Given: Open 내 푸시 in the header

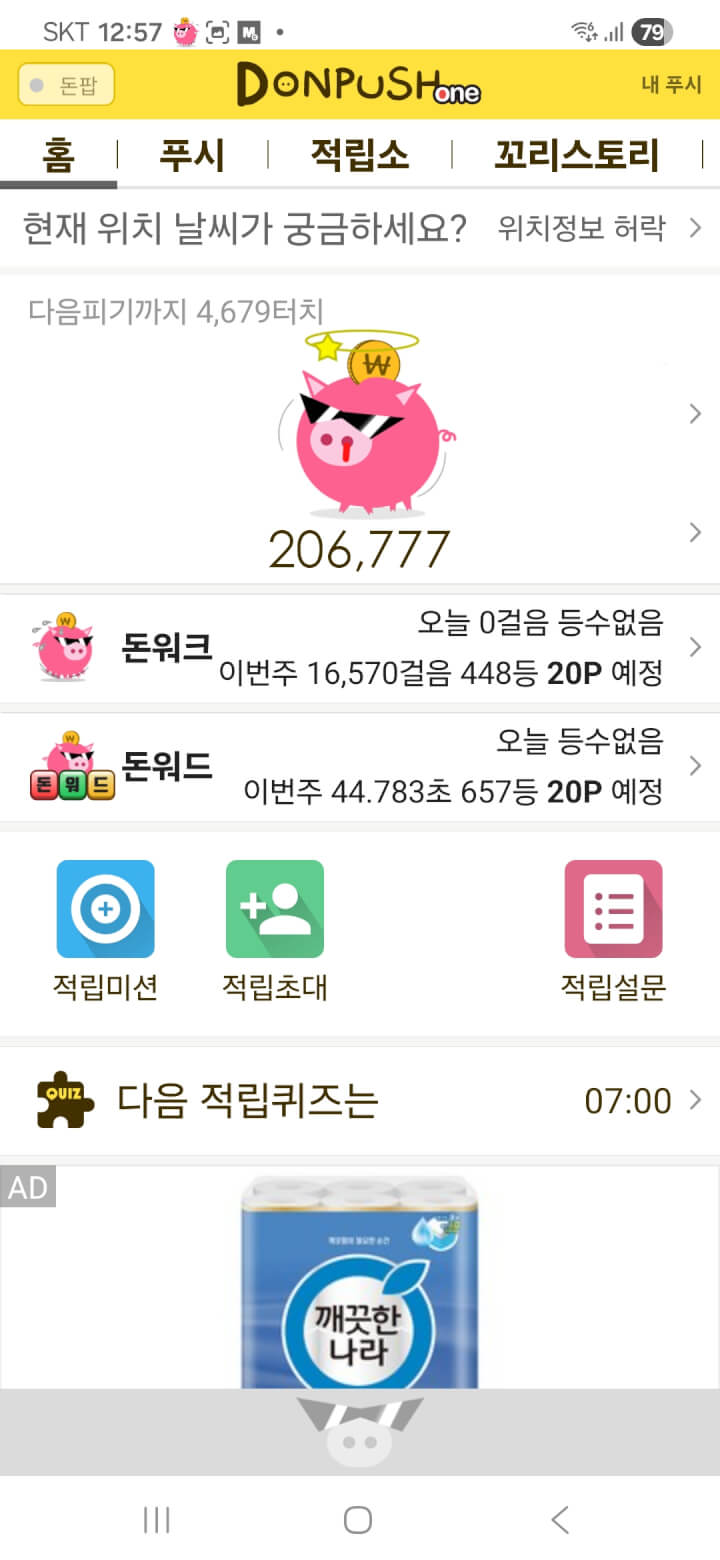Looking at the screenshot, I should click(x=671, y=85).
